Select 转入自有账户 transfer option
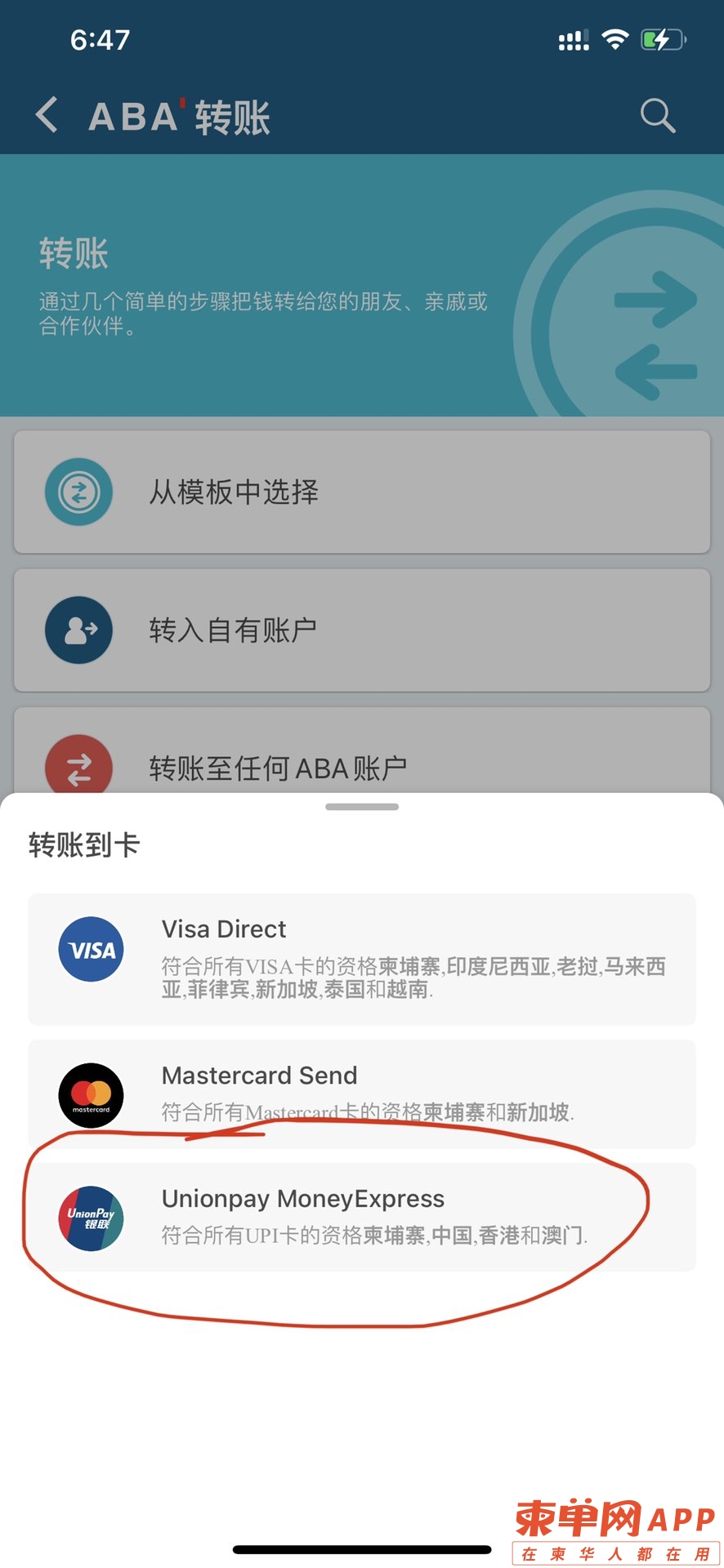Viewport: 724px width, 1568px height. coord(361,630)
